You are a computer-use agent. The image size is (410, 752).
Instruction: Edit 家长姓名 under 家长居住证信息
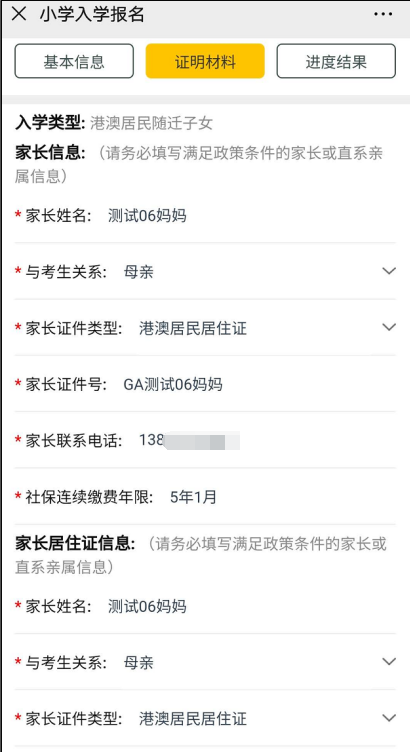[x=205, y=607]
